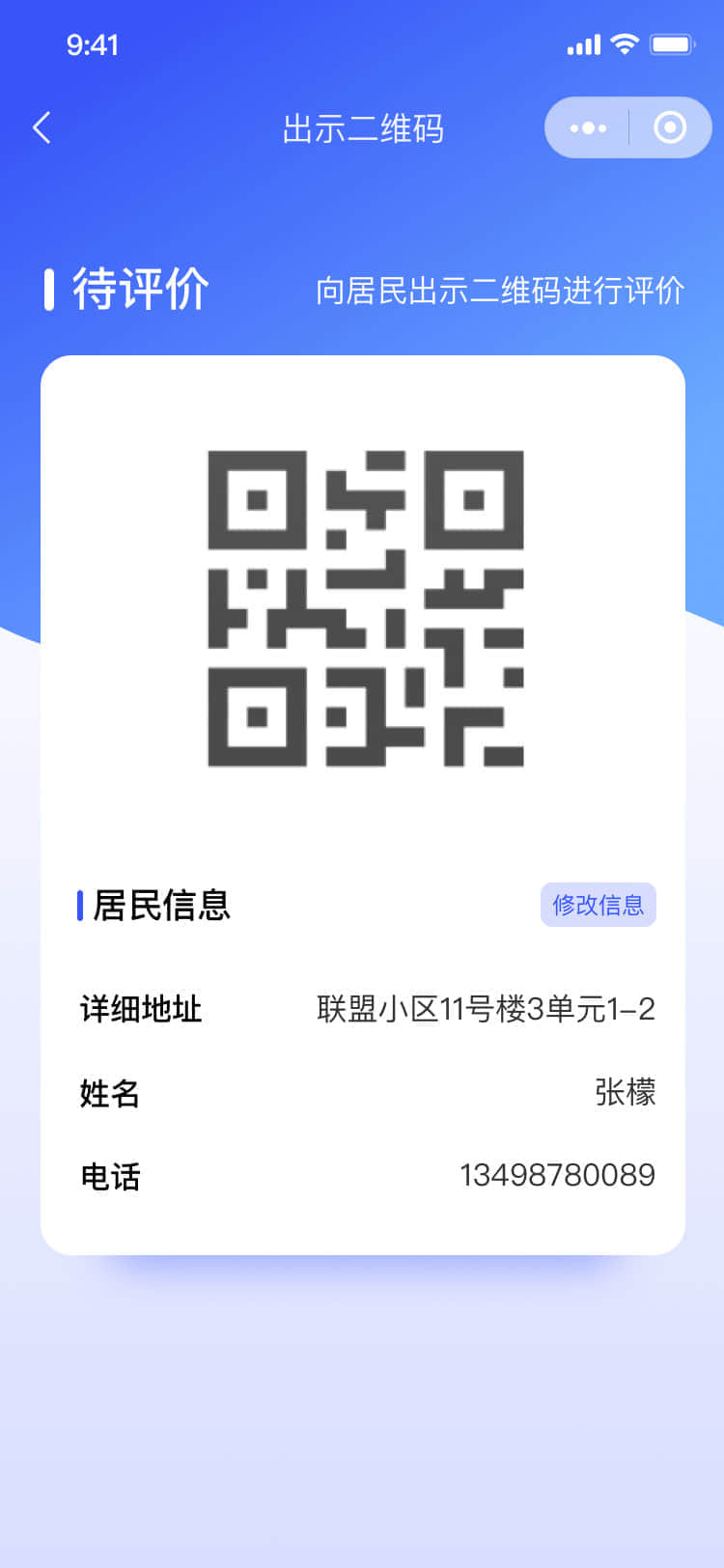Tap the 详细地址 field label

tap(140, 1009)
